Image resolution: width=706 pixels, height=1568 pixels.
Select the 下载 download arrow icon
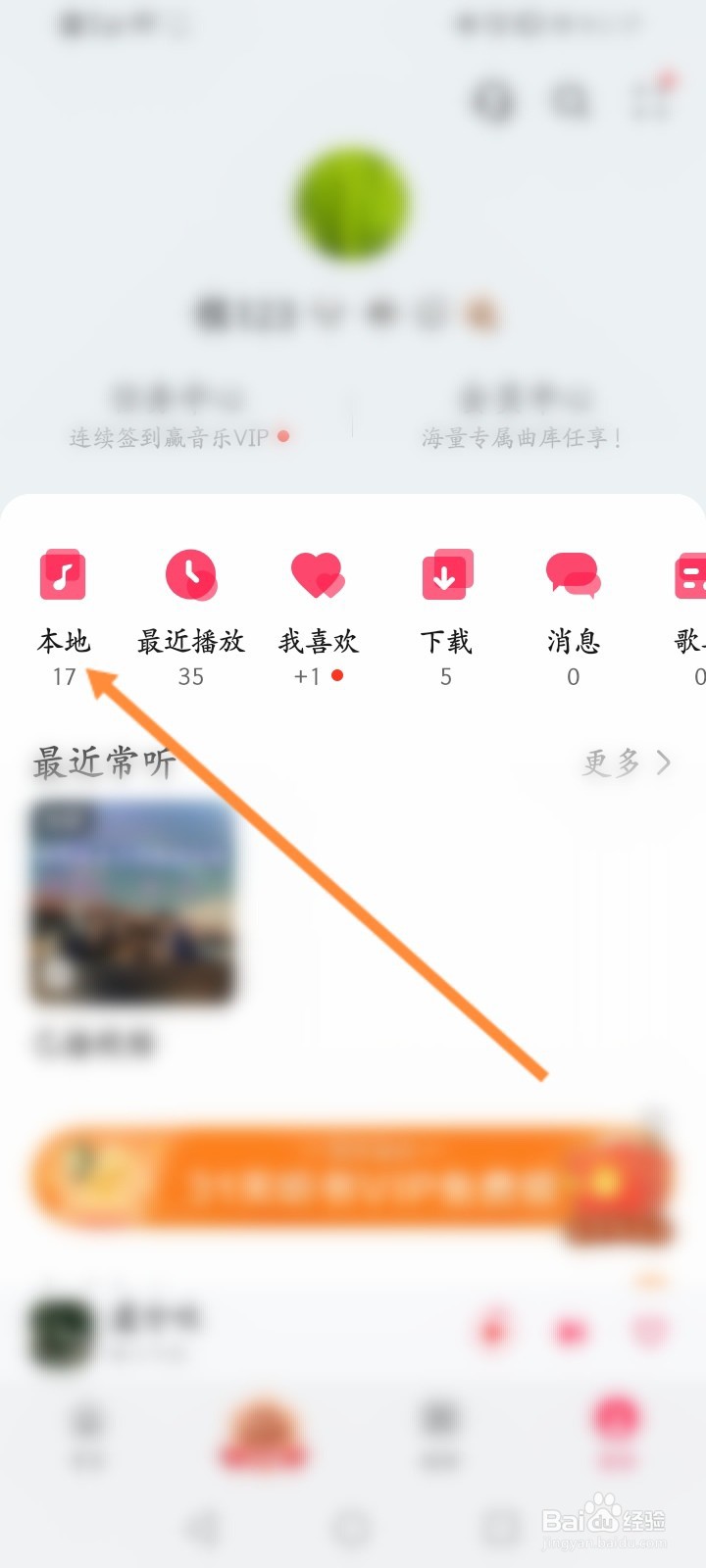click(445, 574)
